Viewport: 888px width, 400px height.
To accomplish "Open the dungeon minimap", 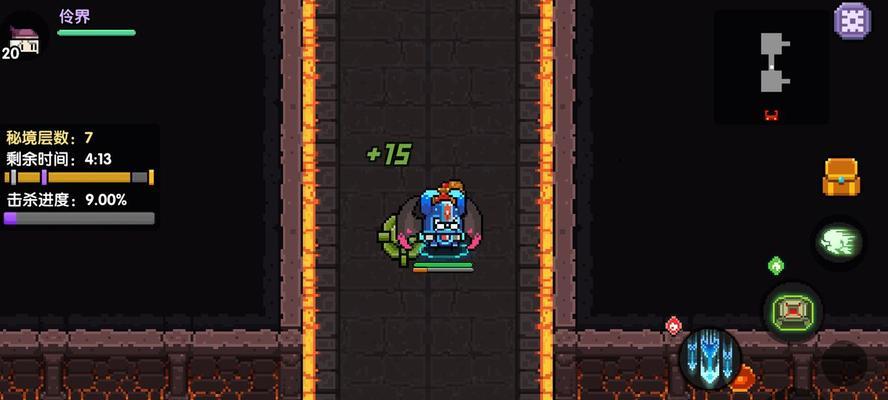I will (x=771, y=66).
